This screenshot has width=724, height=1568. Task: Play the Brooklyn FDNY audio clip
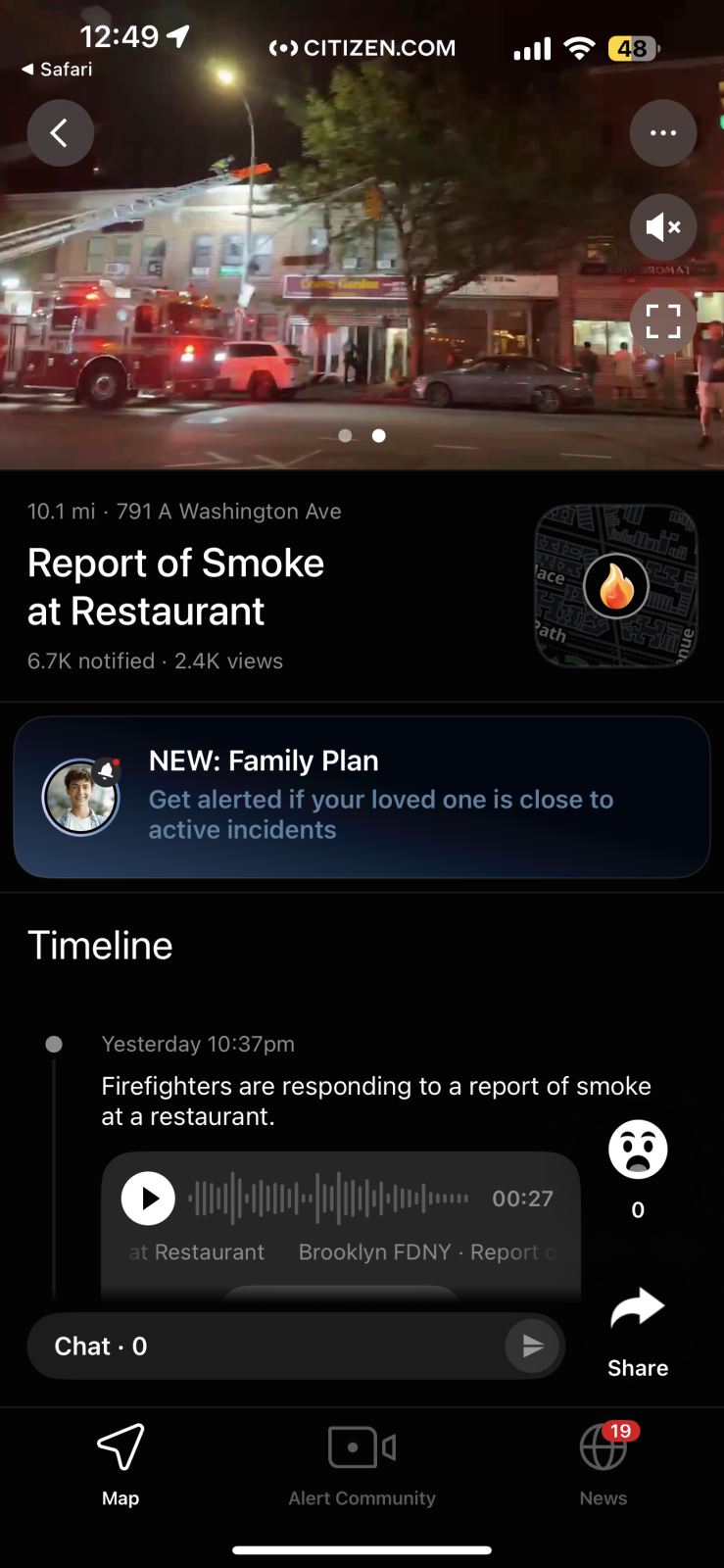(148, 1198)
